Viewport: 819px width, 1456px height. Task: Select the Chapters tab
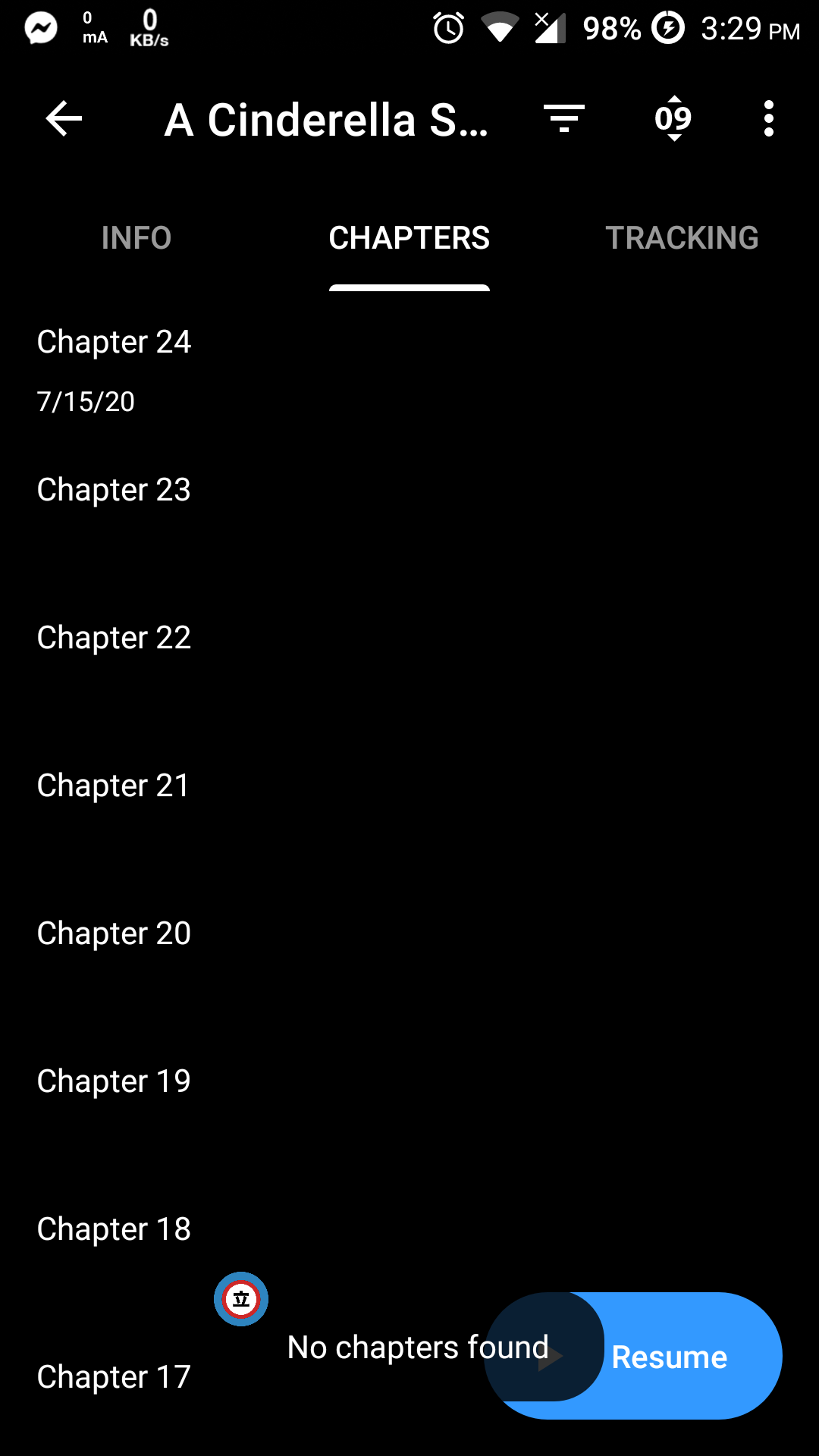409,238
